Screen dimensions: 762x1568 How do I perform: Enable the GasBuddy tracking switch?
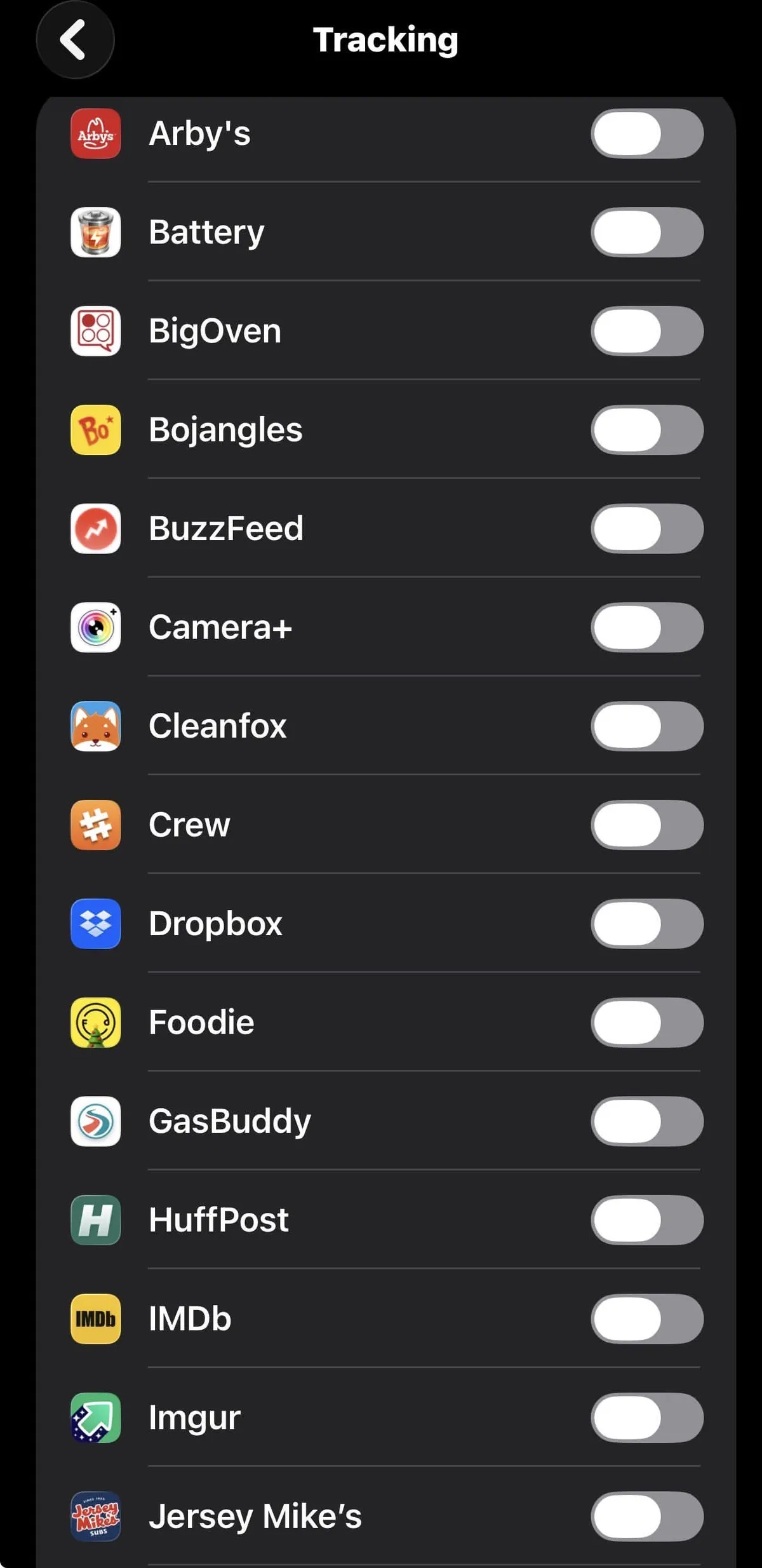647,1121
